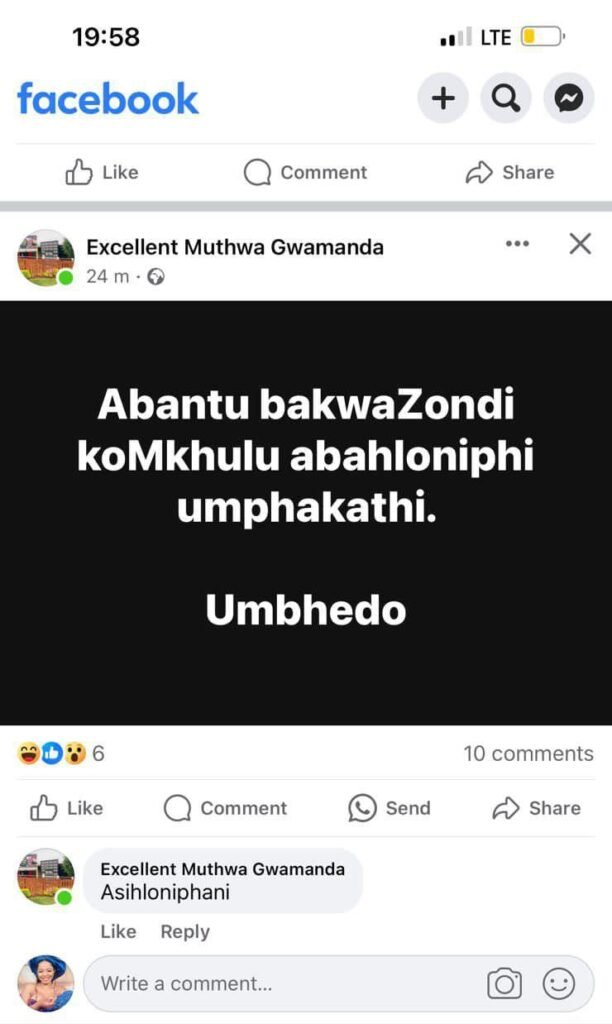This screenshot has height=1024, width=612.
Task: Attach a photo with camera icon
Action: (x=505, y=984)
